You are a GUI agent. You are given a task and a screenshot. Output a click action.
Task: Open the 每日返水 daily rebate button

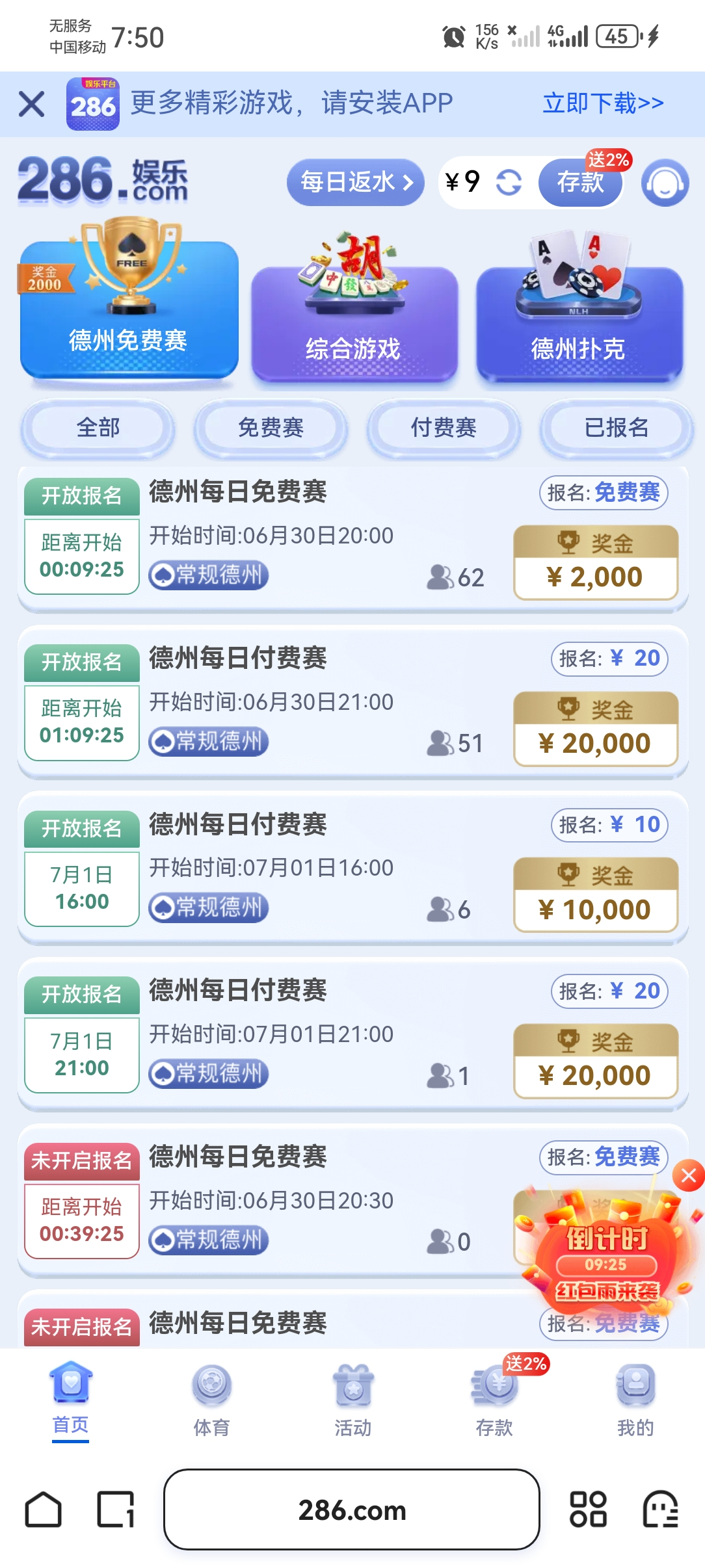tap(356, 182)
